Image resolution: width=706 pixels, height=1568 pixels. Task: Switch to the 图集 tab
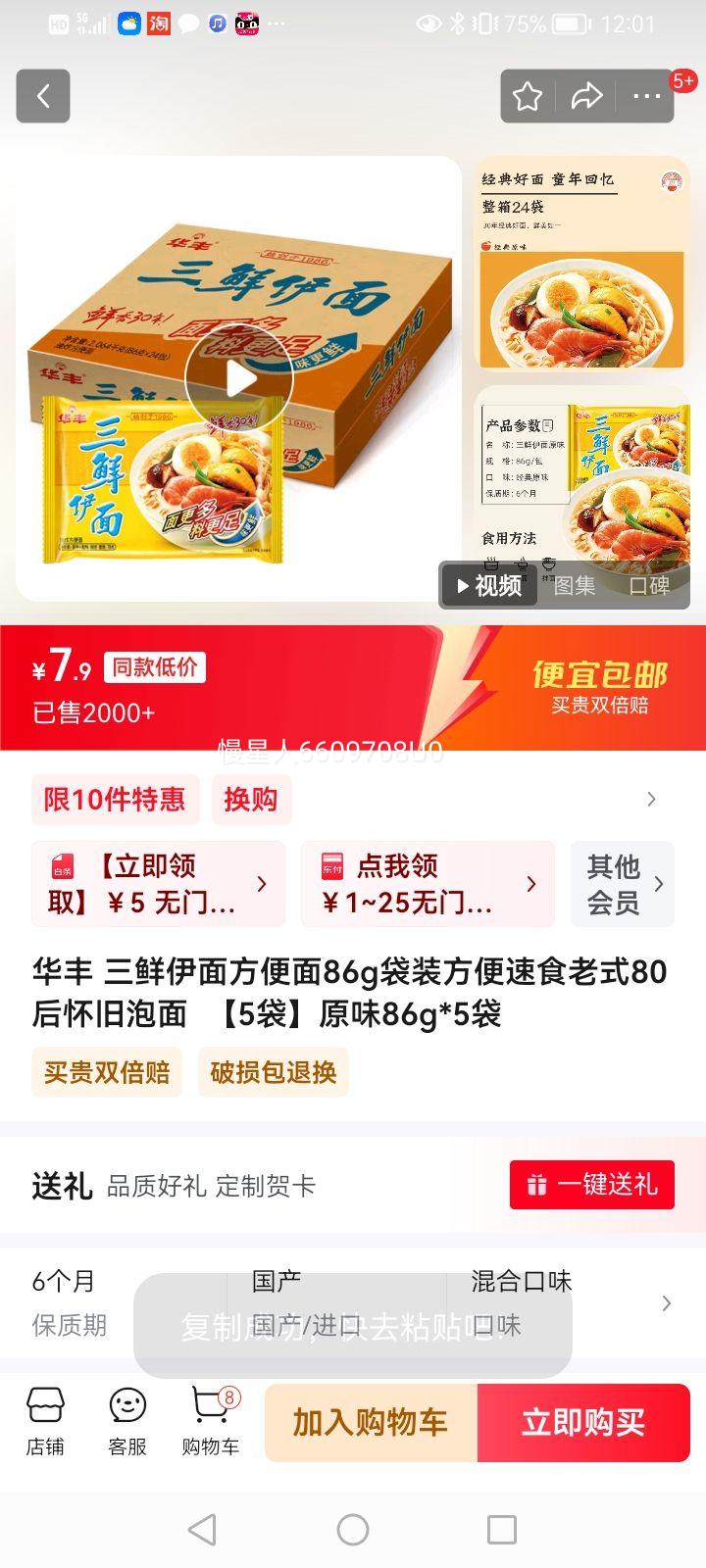[x=574, y=588]
